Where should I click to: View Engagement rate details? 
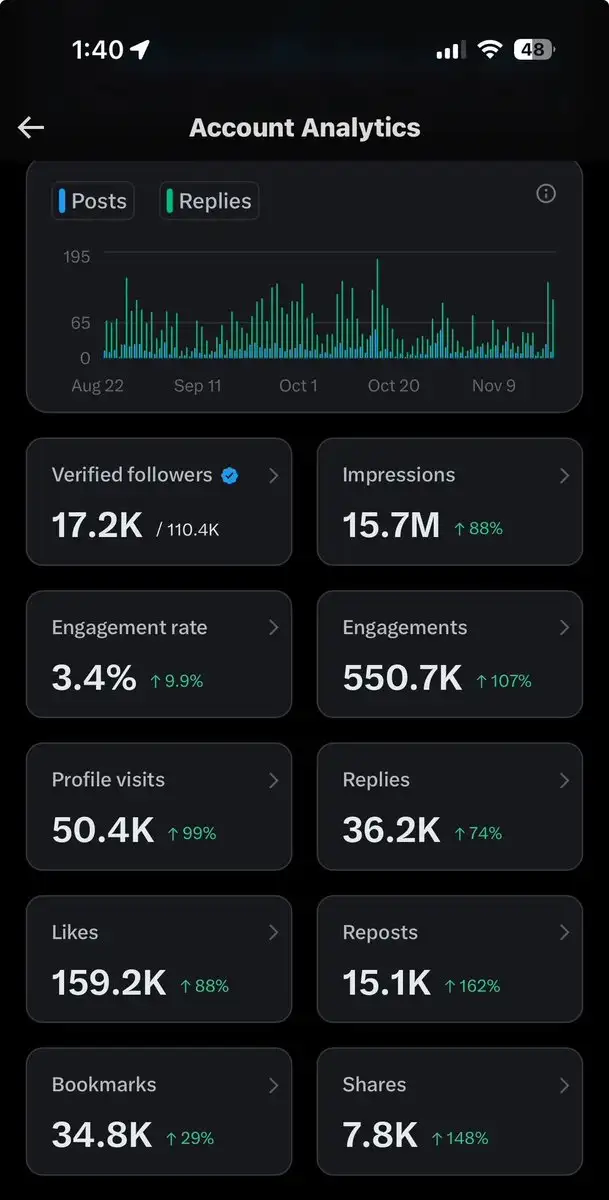click(159, 654)
